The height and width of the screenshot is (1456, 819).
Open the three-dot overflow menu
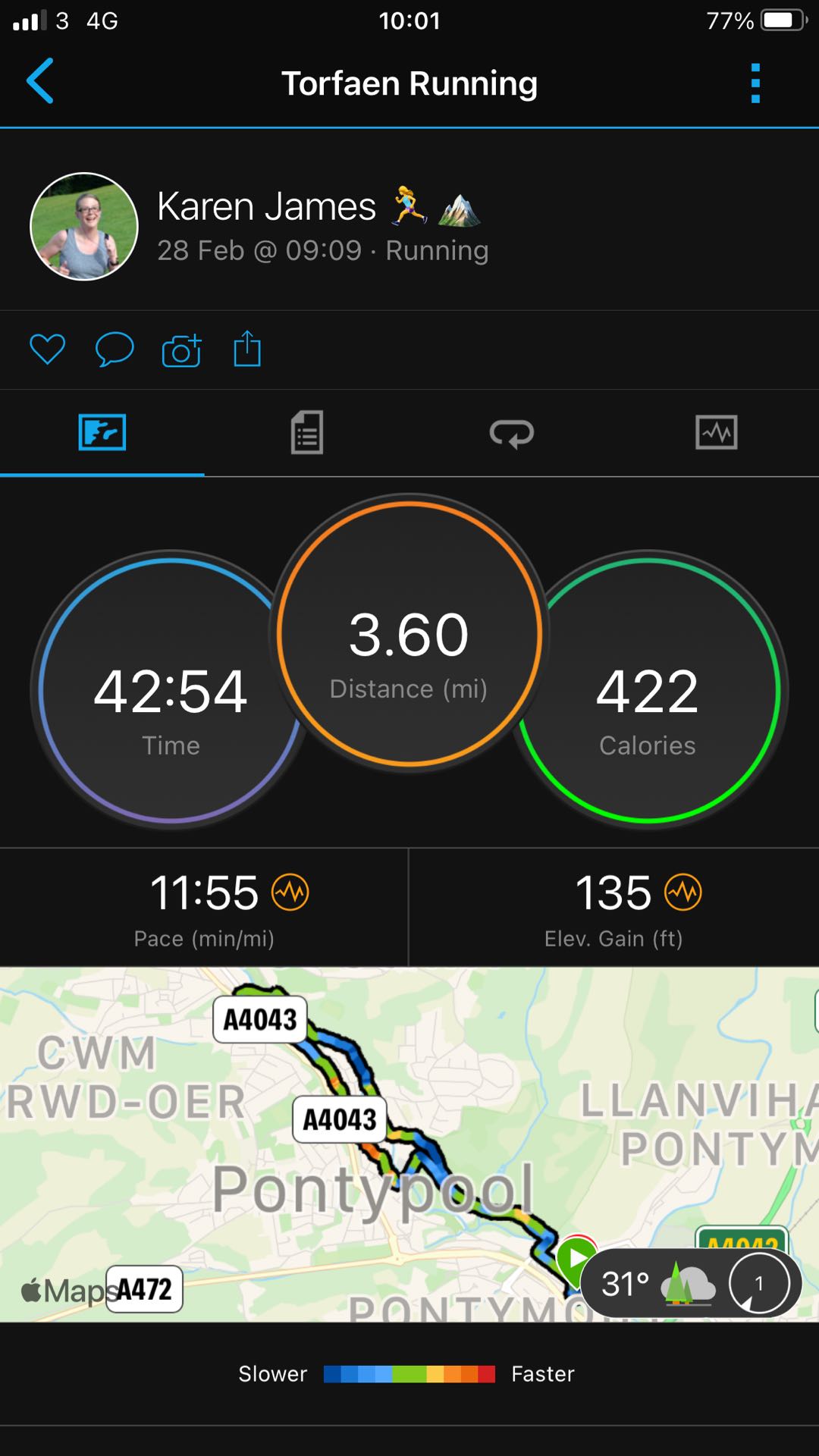(755, 83)
